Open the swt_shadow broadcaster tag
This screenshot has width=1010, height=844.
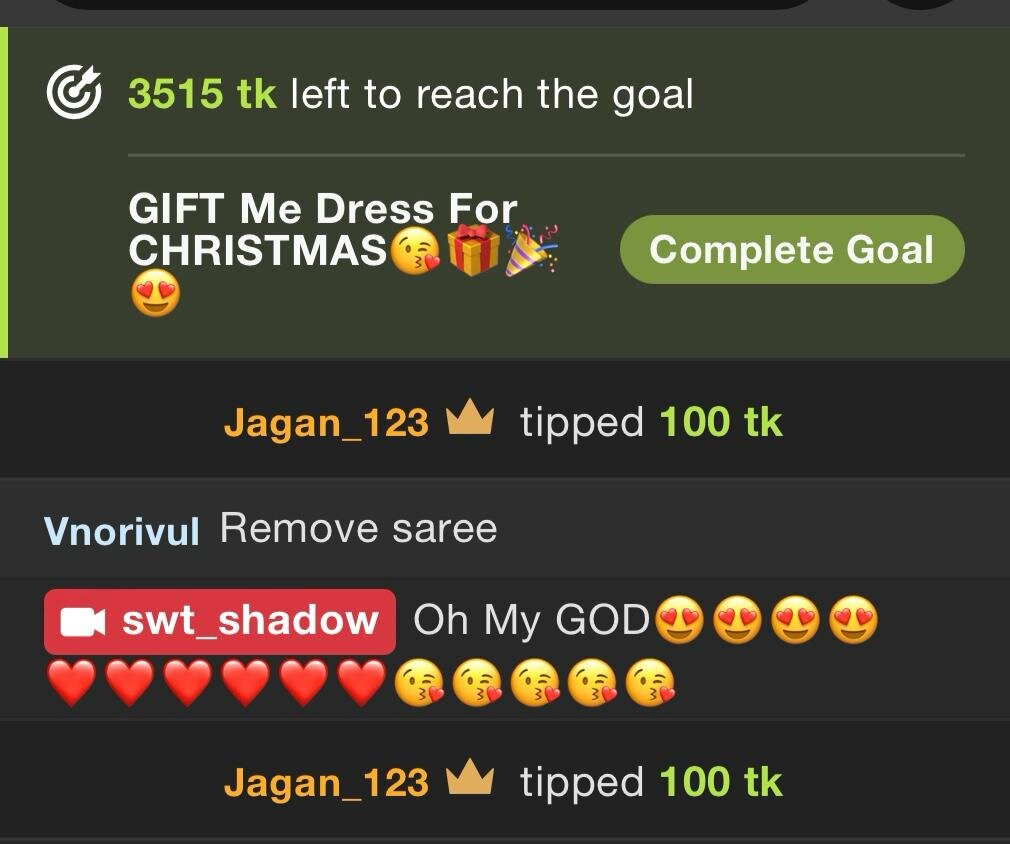(220, 621)
